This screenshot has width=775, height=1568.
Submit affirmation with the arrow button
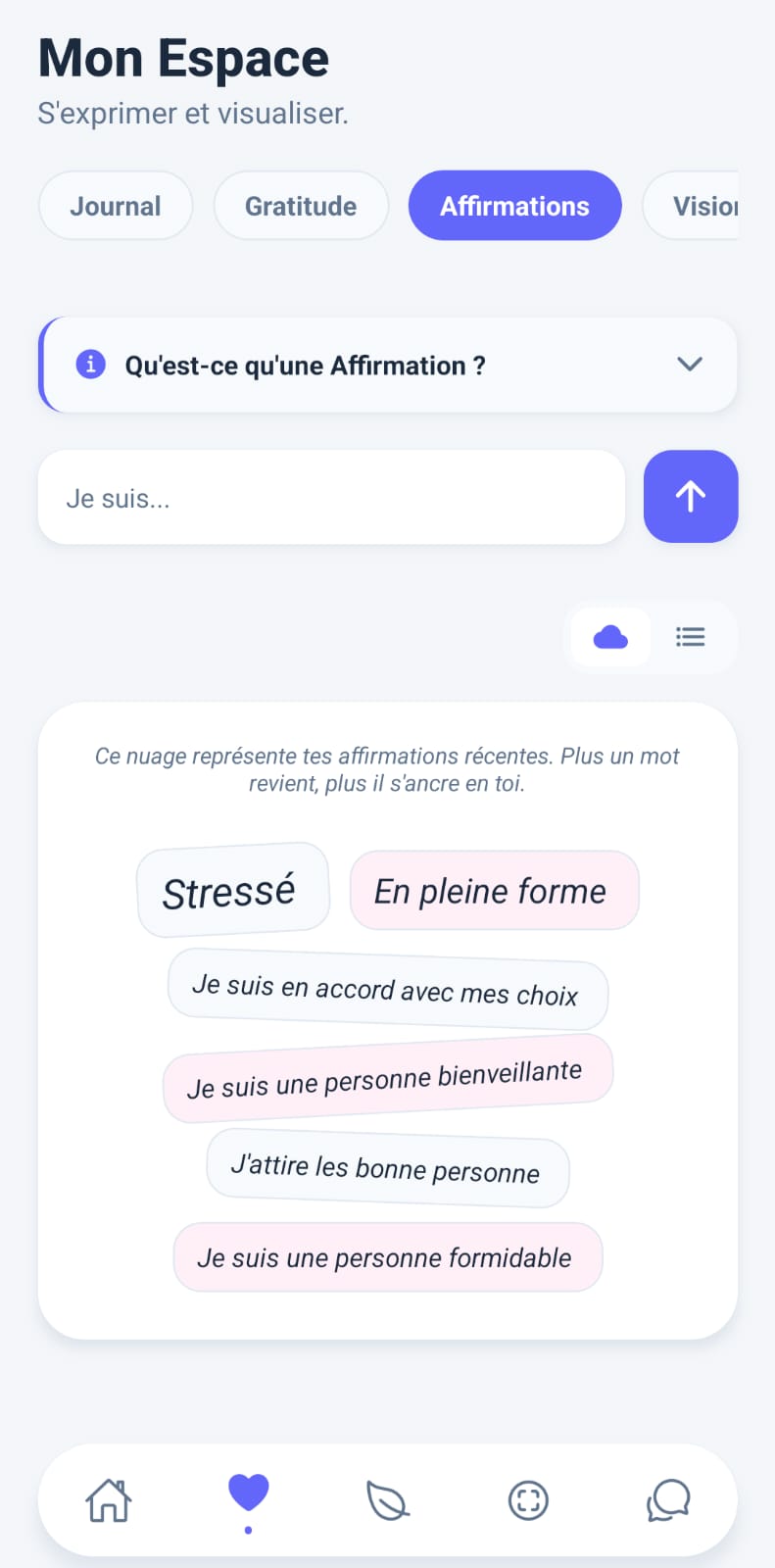[x=690, y=497]
